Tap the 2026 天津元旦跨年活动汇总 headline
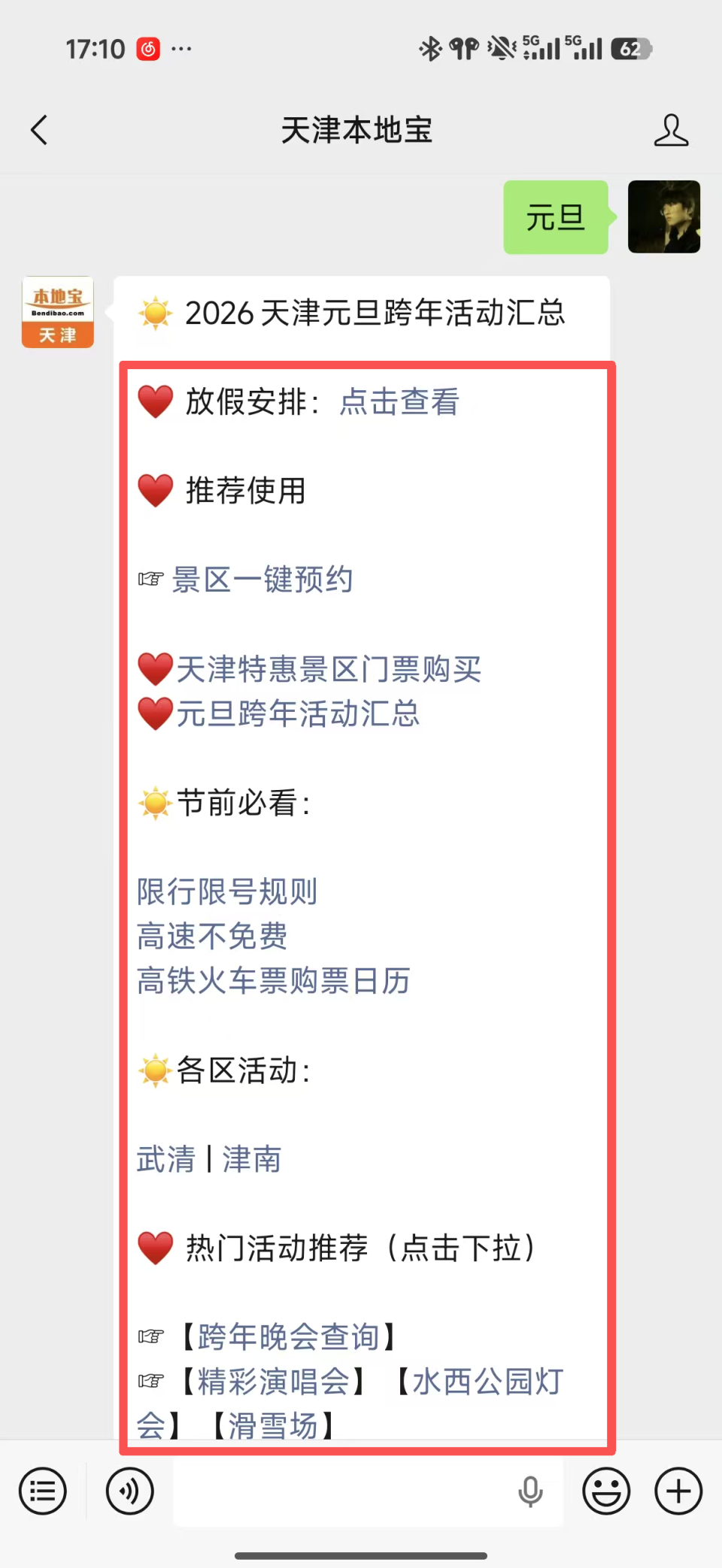The width and height of the screenshot is (722, 1568). tap(375, 314)
